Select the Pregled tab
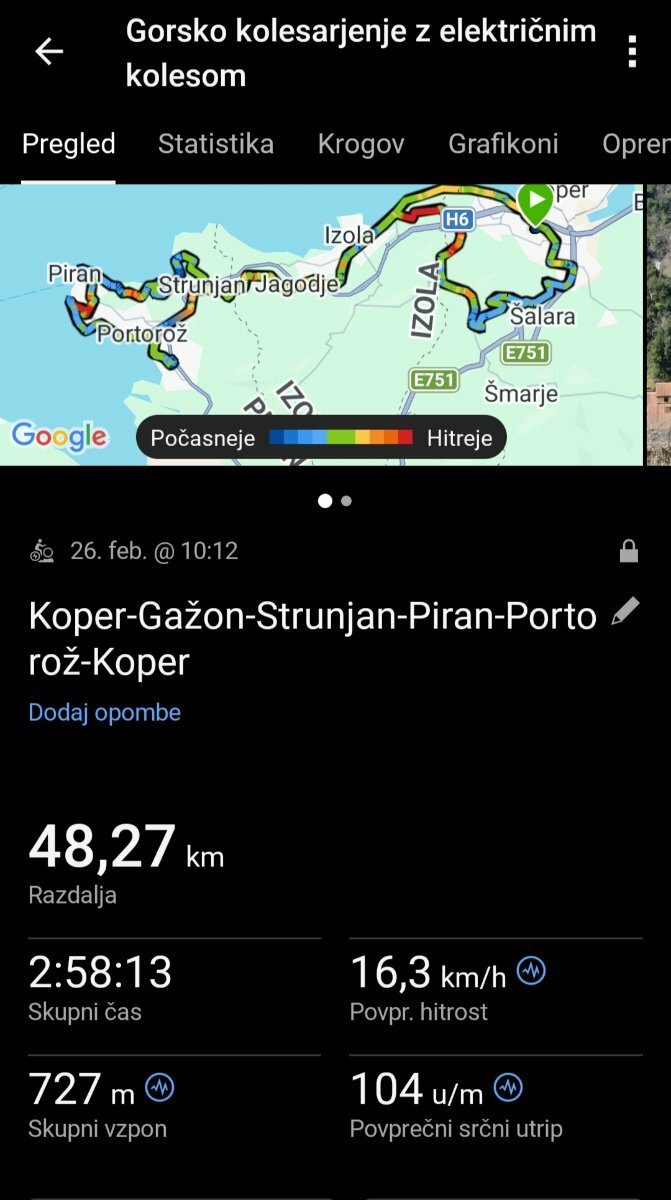 69,144
